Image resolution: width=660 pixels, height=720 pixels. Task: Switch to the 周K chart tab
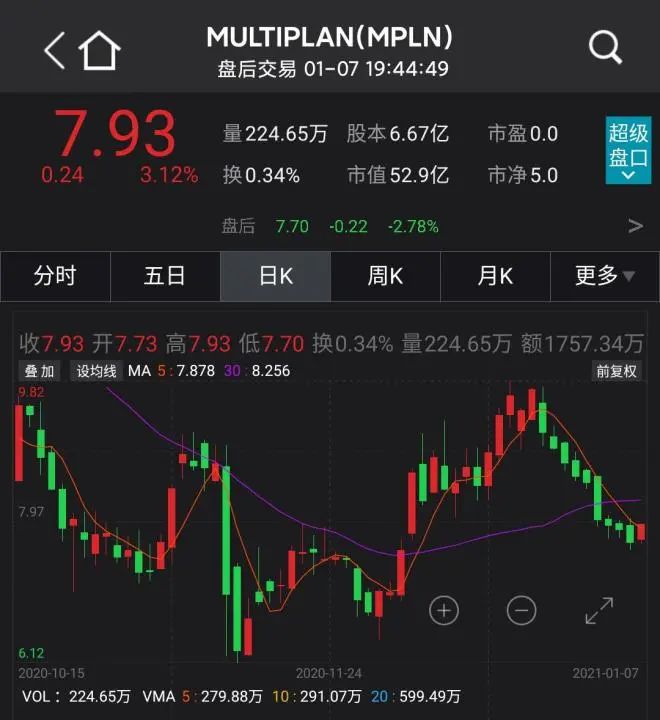pos(385,276)
